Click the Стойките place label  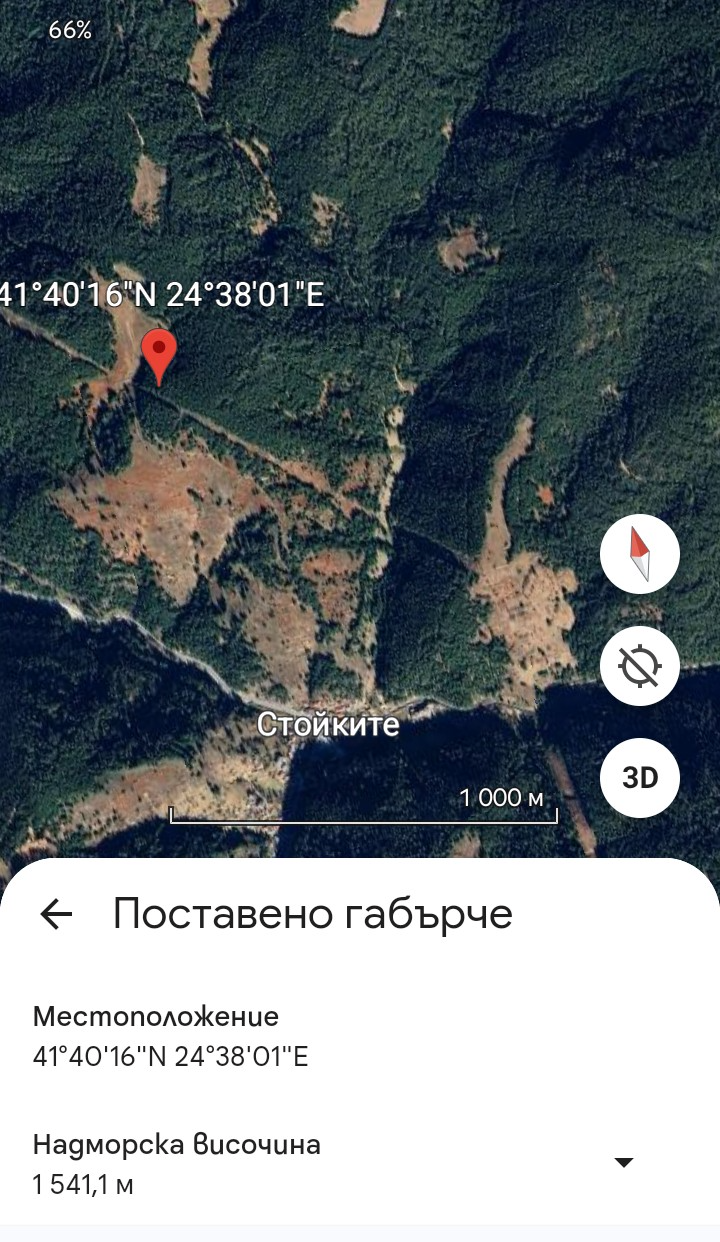click(330, 723)
